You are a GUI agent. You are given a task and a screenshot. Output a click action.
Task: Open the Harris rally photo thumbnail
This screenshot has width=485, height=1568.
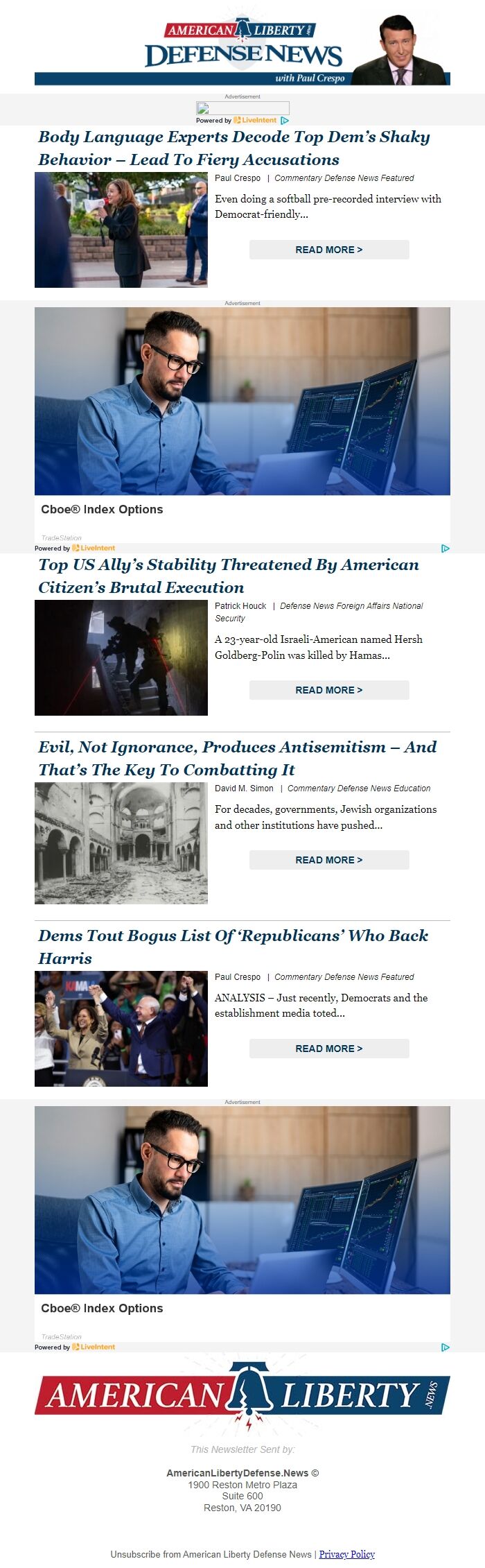coord(121,1028)
